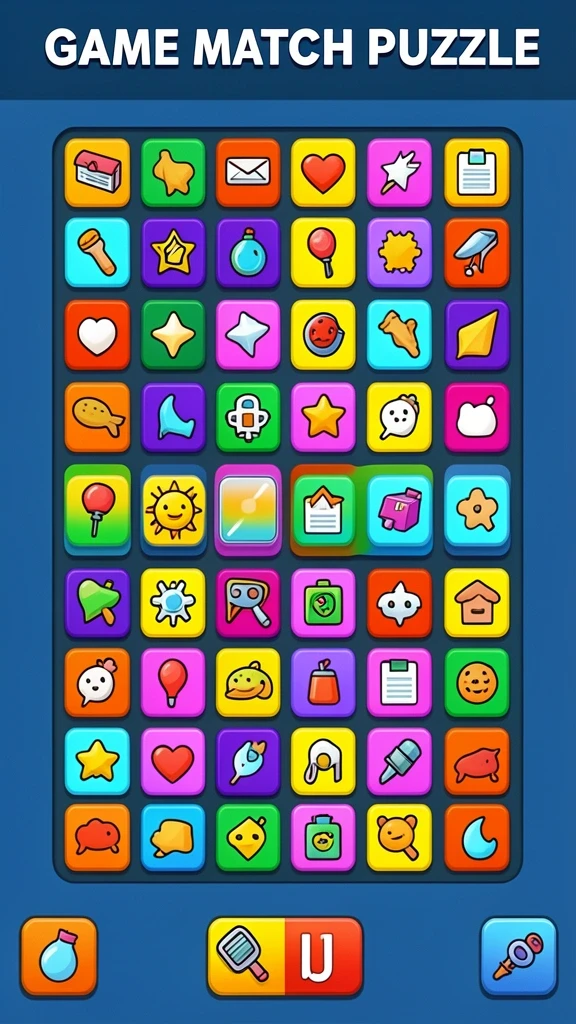Image resolution: width=576 pixels, height=1024 pixels.
Task: Tap the microphone tile on cyan background
Action: click(x=97, y=252)
